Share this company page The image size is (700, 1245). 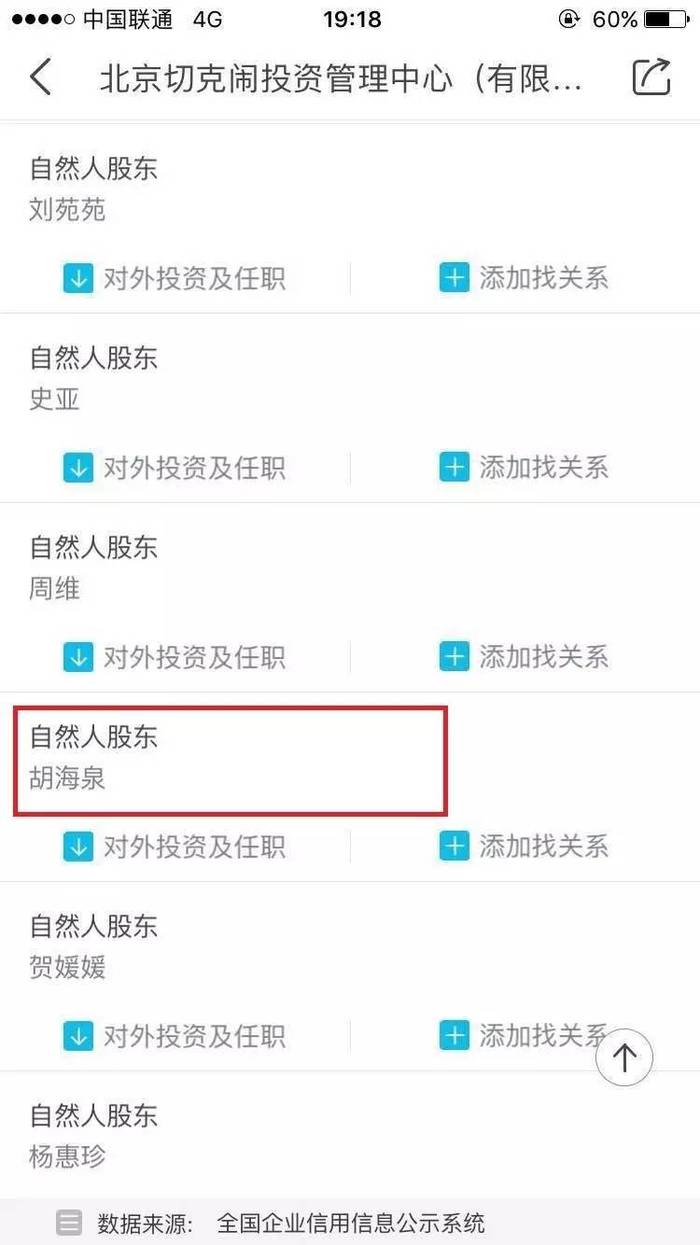(x=651, y=77)
